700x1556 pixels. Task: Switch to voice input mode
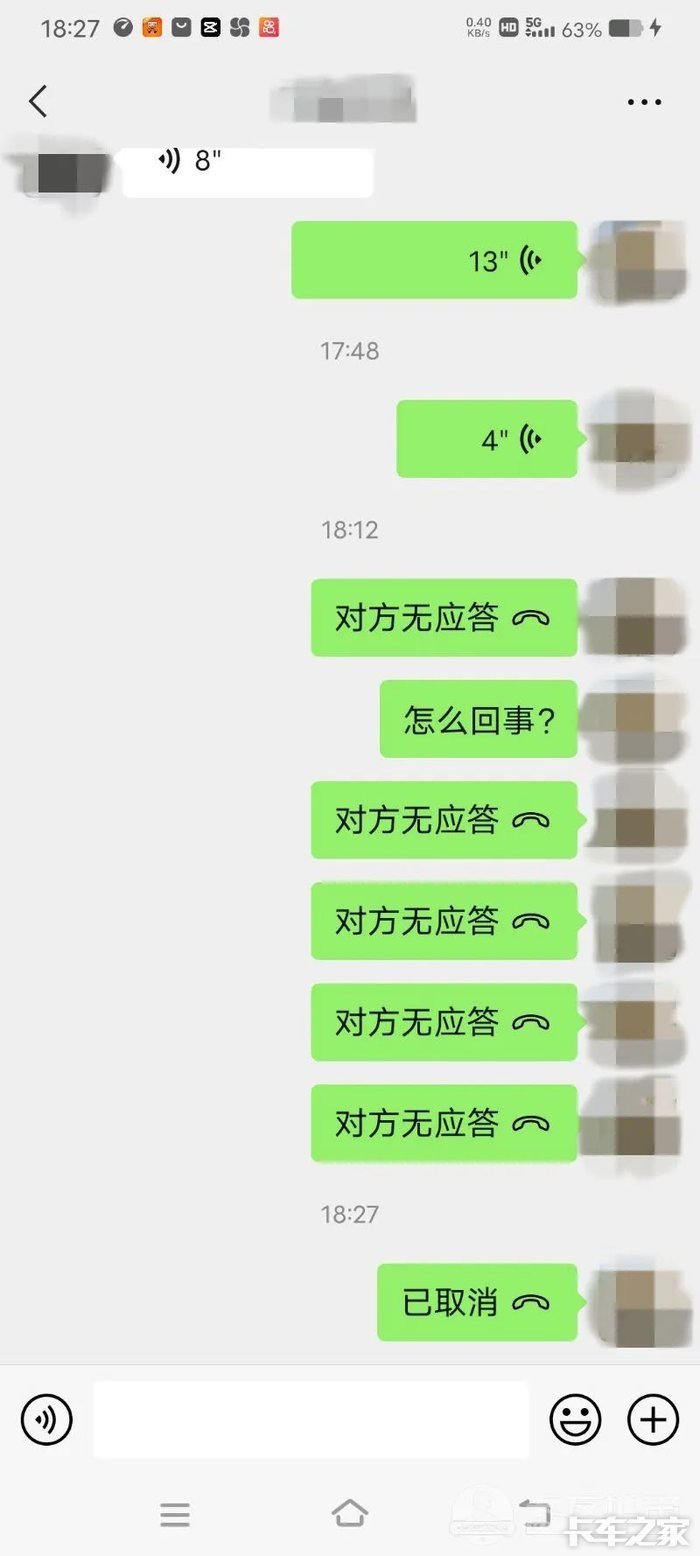pyautogui.click(x=47, y=1419)
